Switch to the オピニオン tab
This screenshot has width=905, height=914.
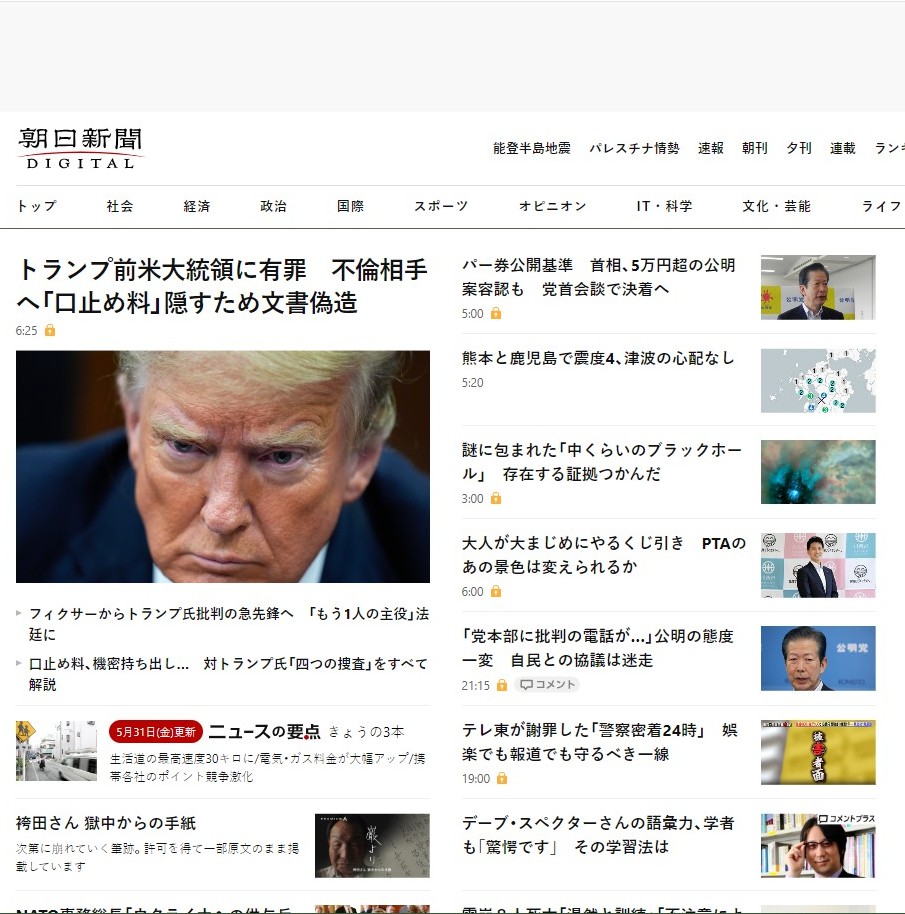click(x=552, y=206)
